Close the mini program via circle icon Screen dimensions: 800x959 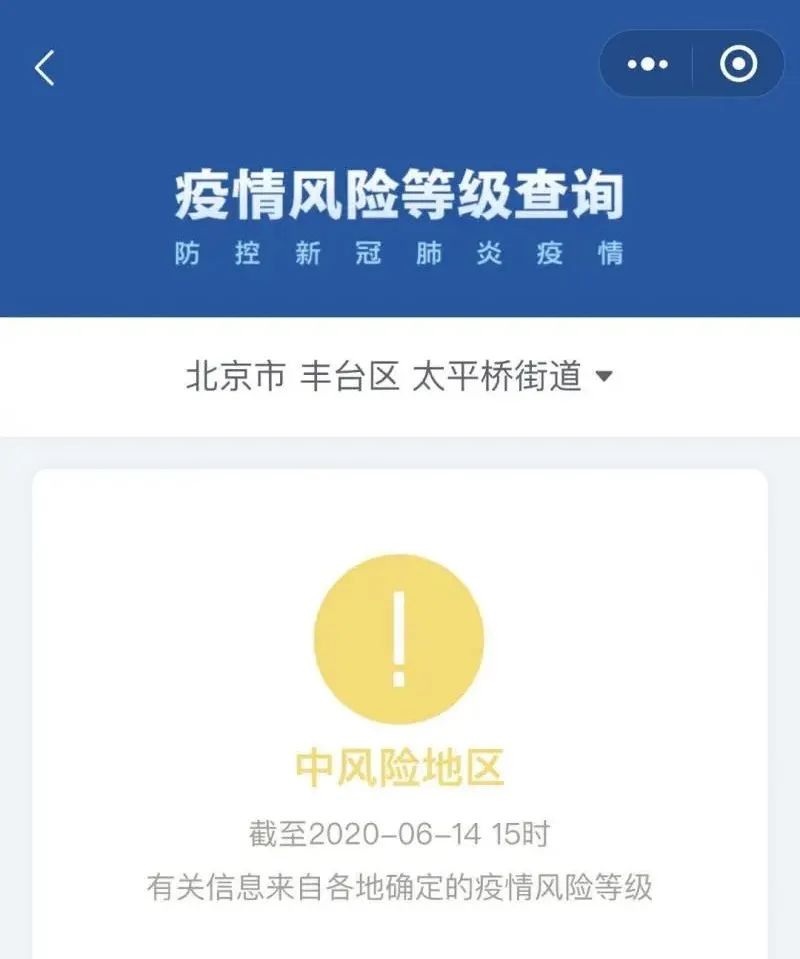point(738,65)
